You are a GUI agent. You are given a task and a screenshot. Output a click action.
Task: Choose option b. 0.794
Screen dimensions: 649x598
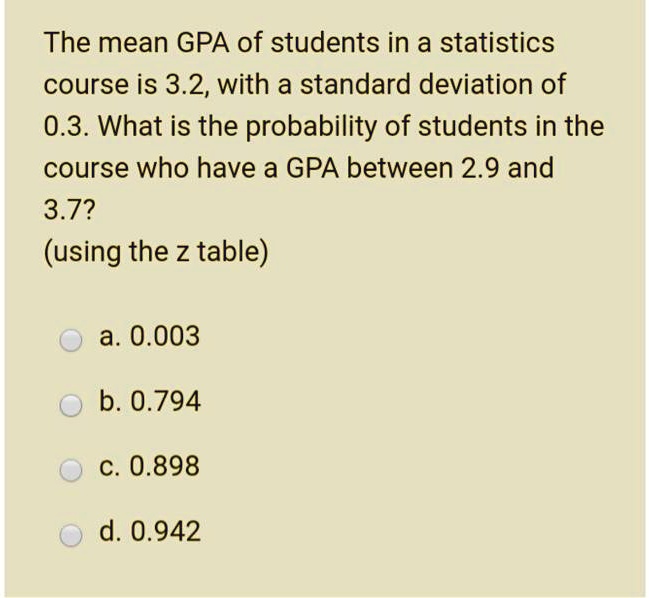pos(70,405)
